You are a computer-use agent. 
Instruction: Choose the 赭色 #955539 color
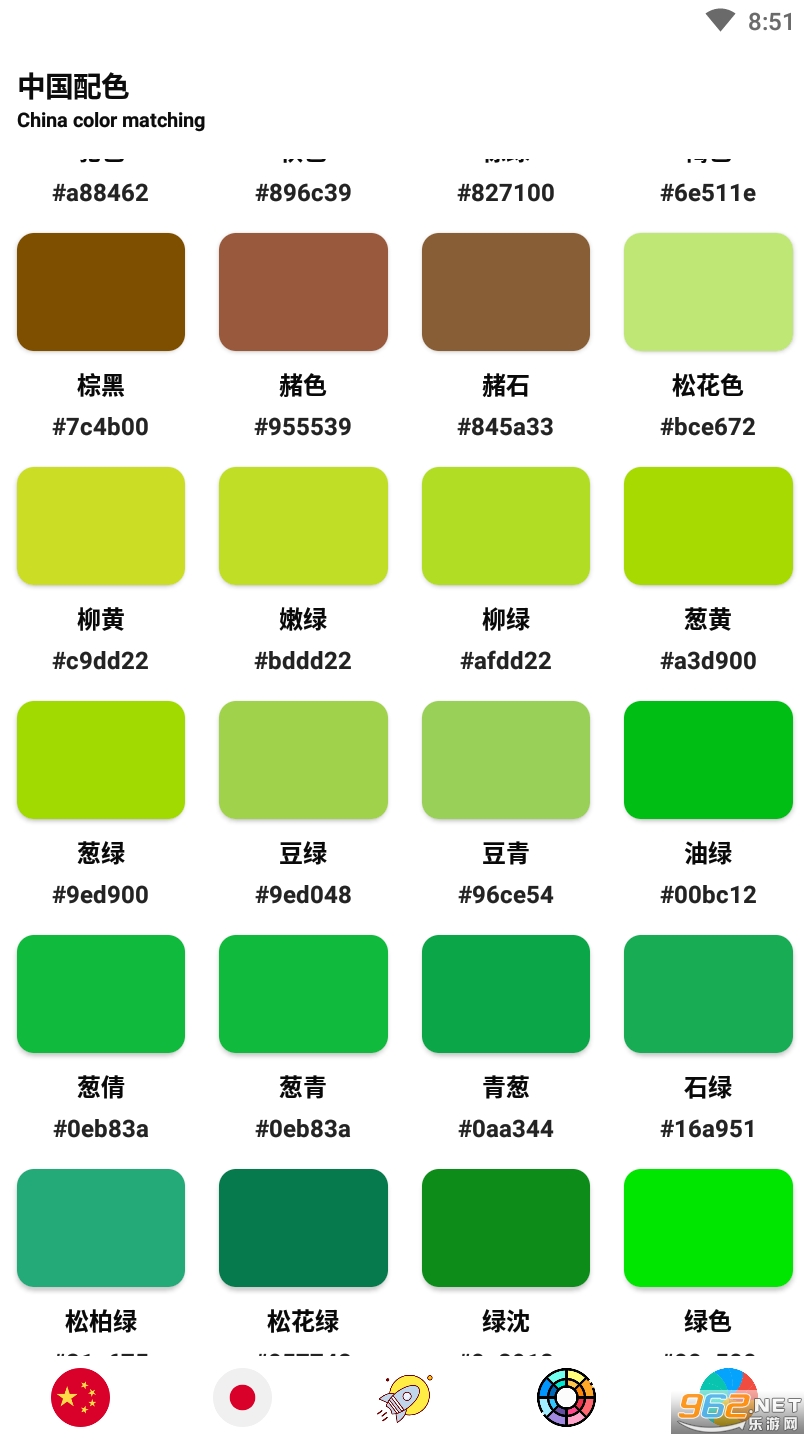point(303,292)
